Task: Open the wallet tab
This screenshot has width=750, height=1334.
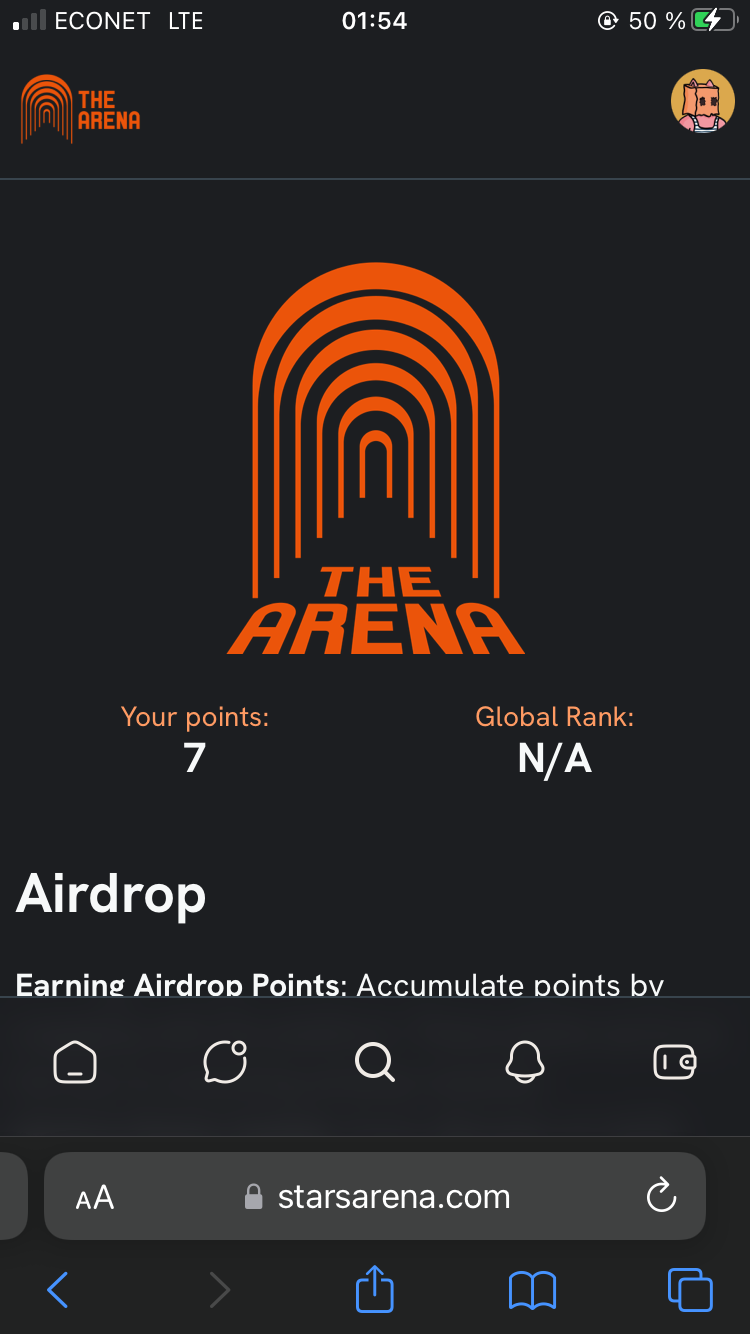Action: click(675, 1062)
